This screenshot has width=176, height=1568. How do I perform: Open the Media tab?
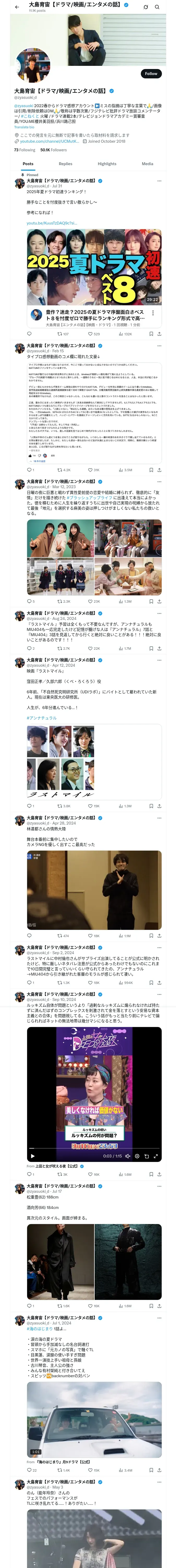pos(148,164)
